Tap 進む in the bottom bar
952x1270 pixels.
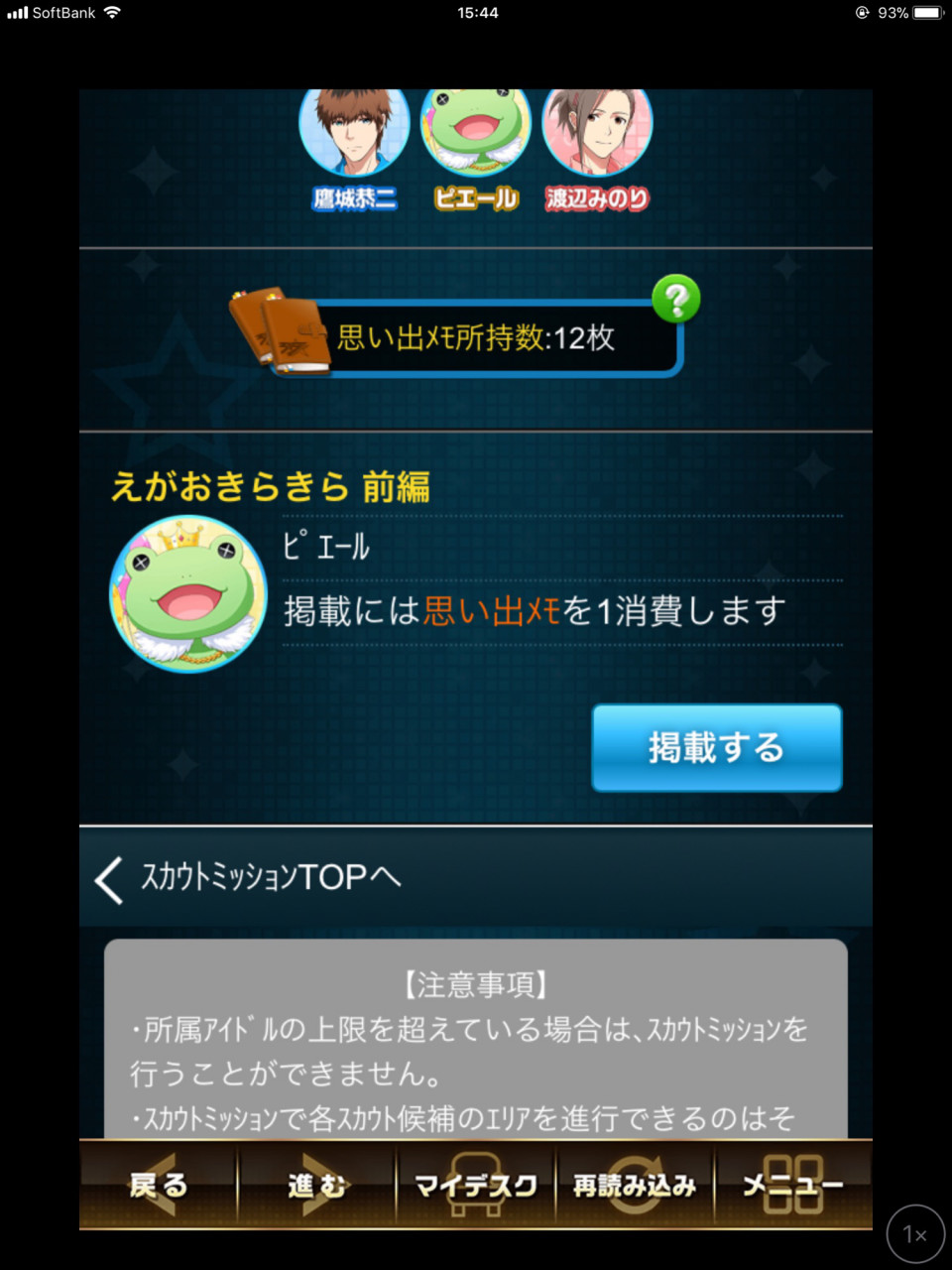(317, 1185)
